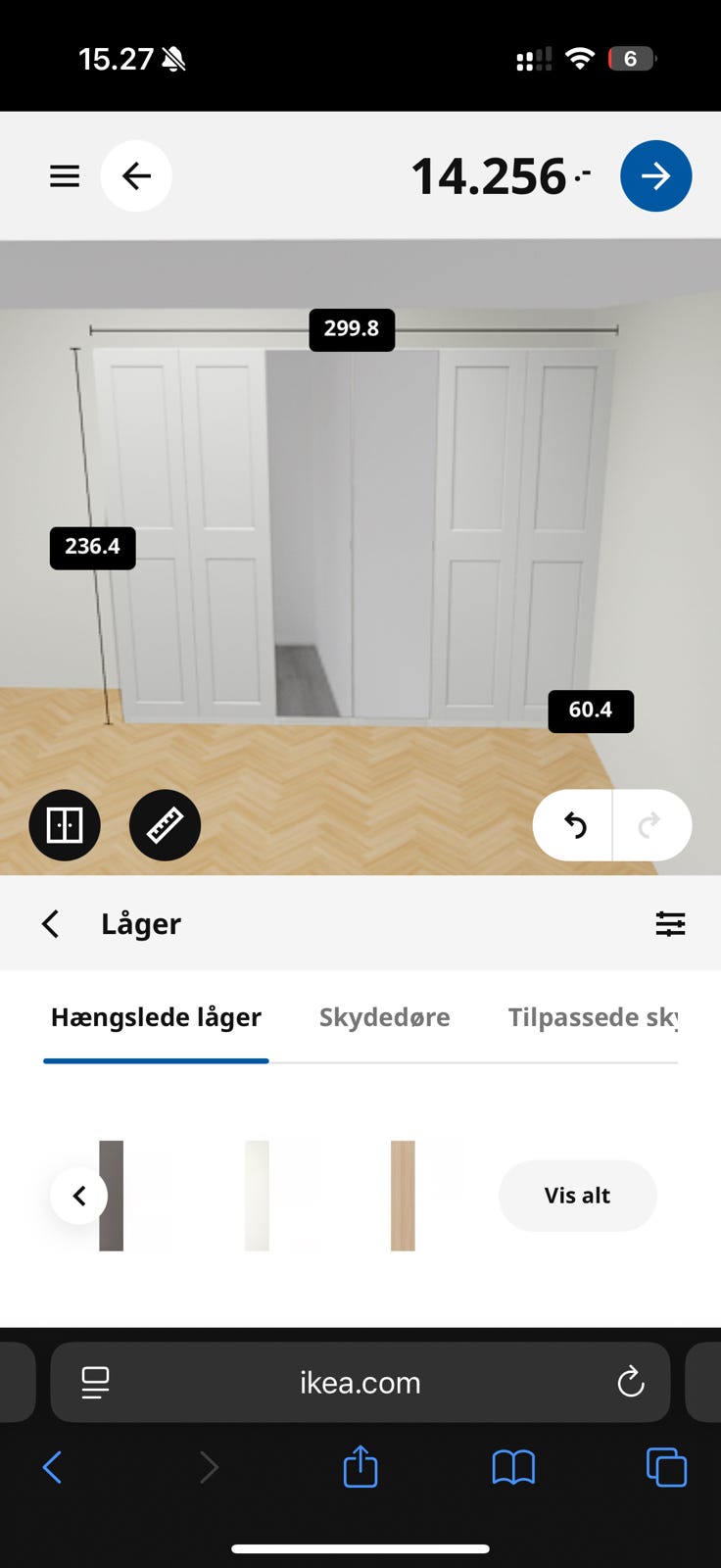Toggle the wardrobe doors view icon

coord(65,825)
